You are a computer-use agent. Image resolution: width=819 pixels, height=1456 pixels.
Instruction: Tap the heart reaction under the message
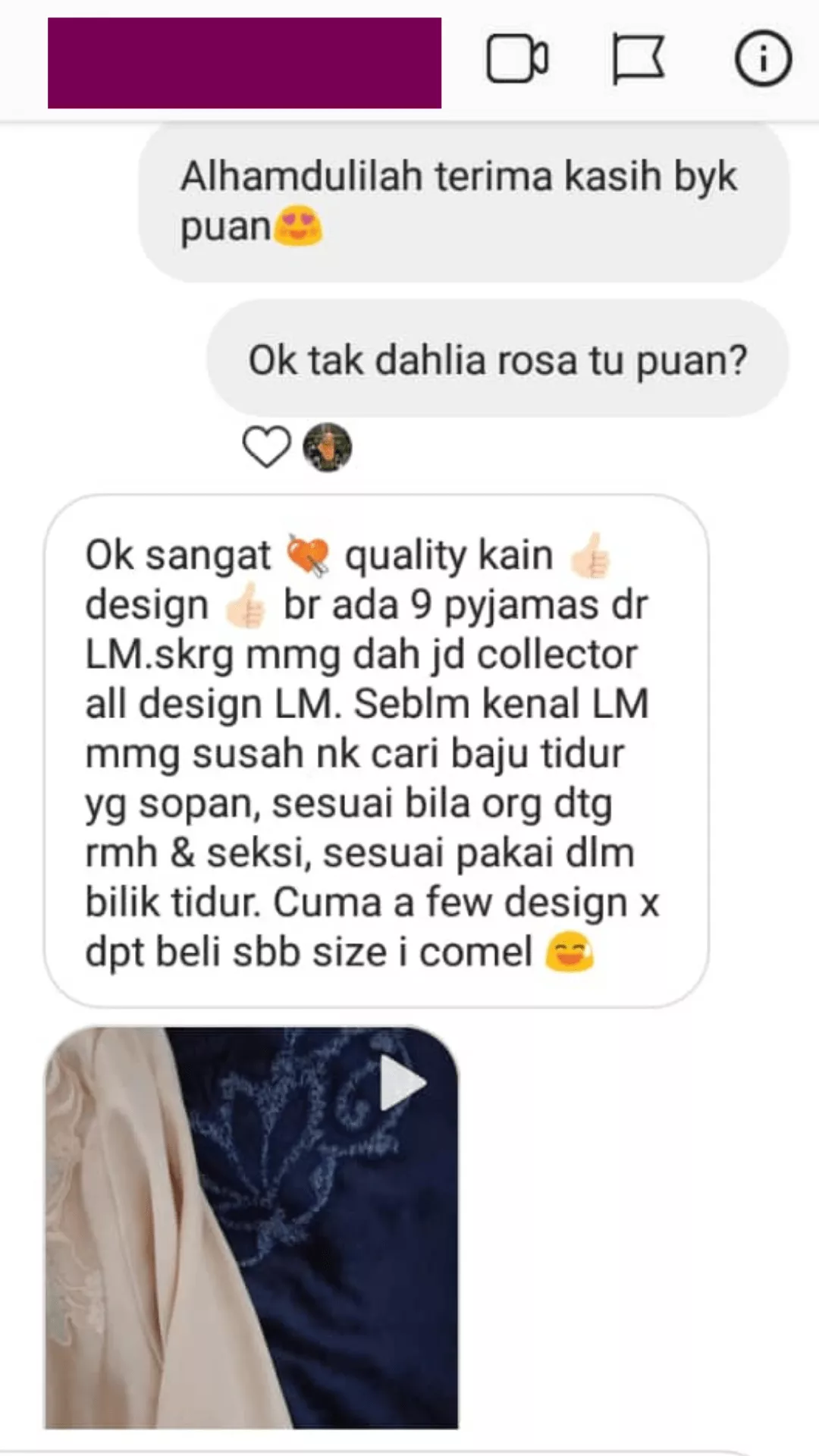pyautogui.click(x=266, y=447)
